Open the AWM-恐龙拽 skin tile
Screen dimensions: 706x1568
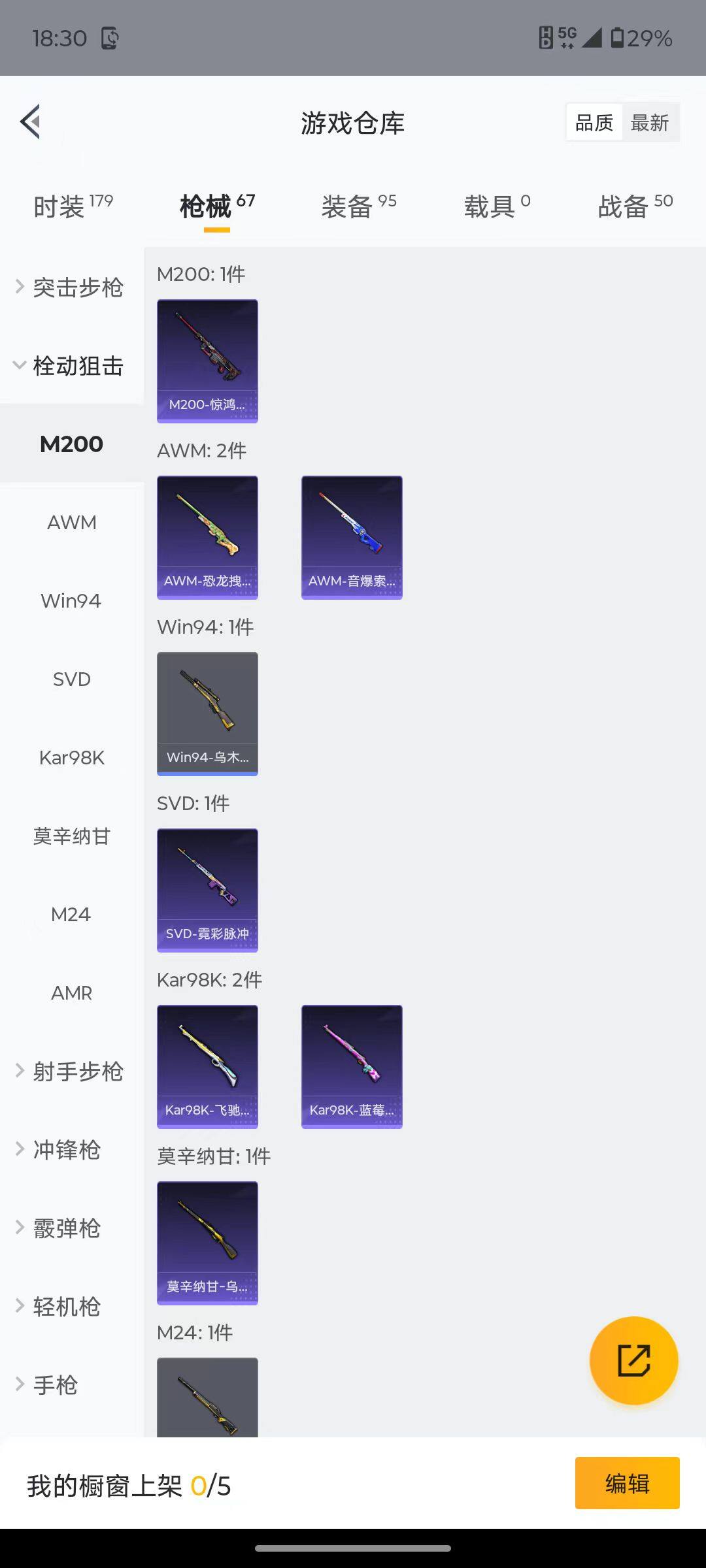(x=207, y=537)
